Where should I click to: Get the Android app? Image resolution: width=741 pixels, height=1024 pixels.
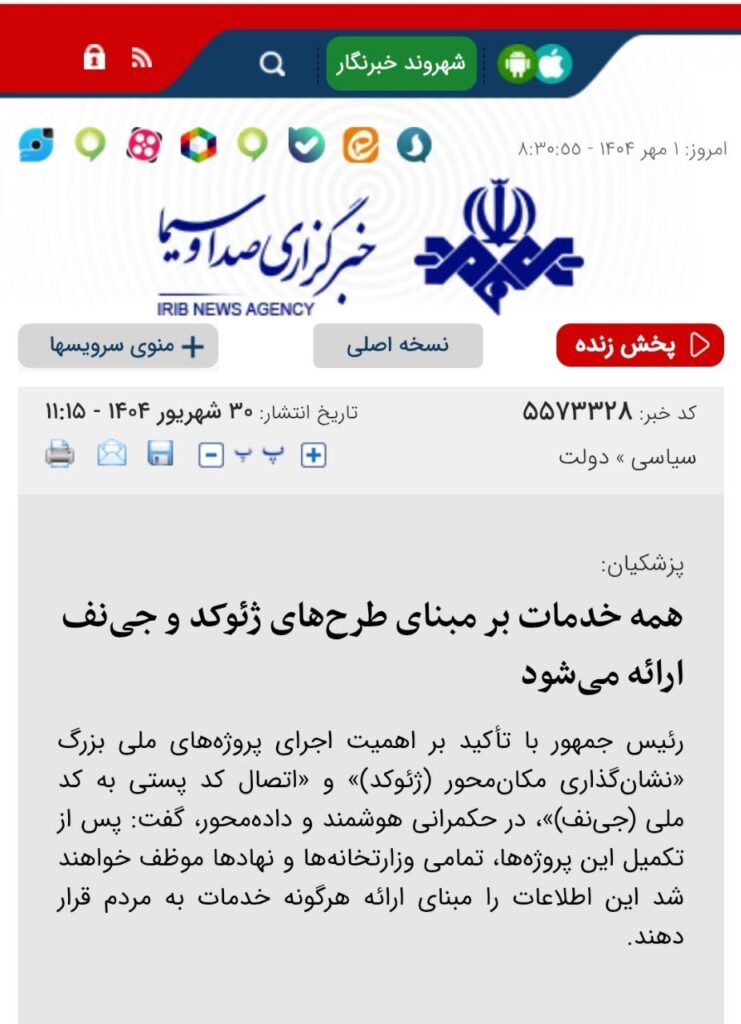coord(517,64)
